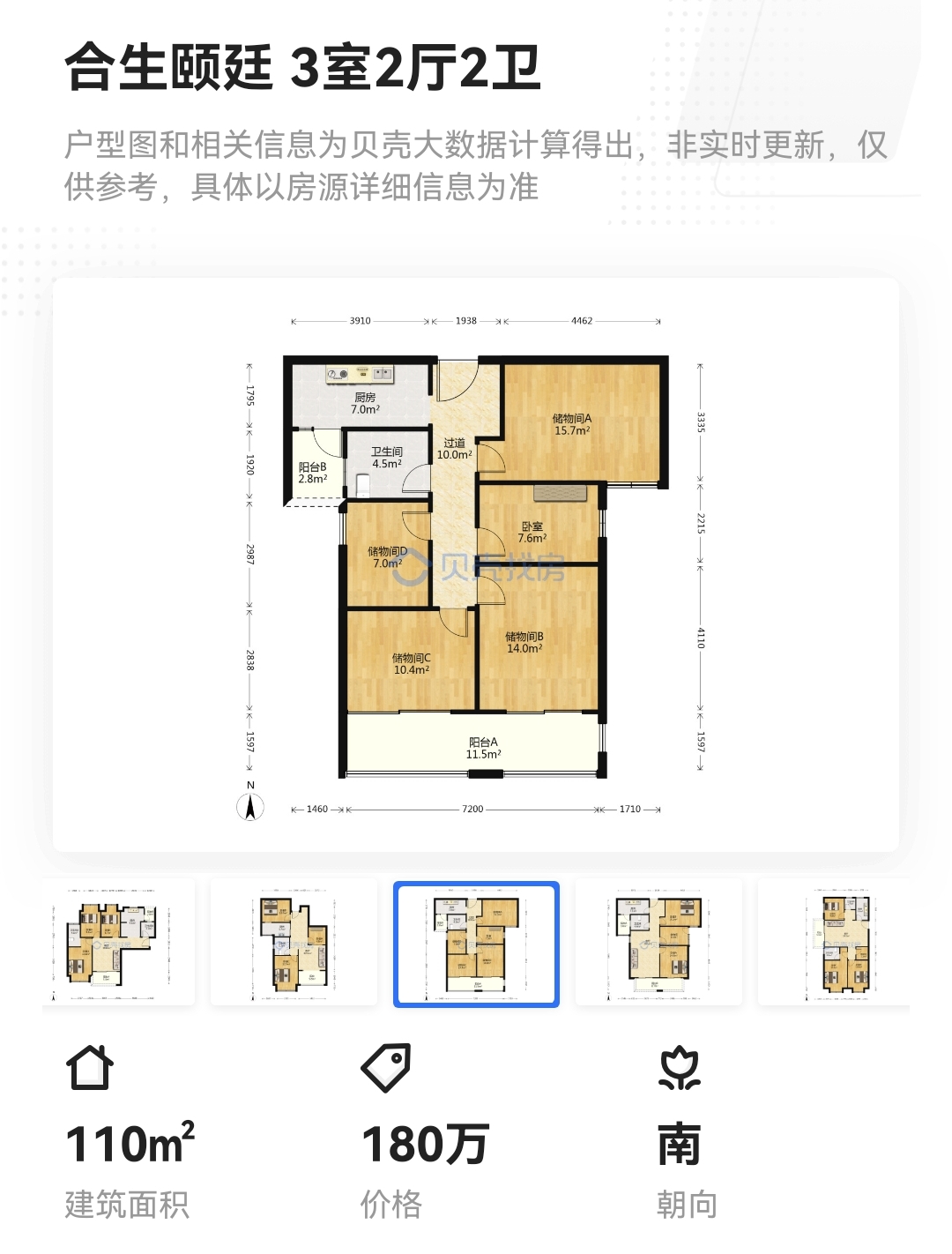Switch to the fourth floor plan thumbnail

658,943
